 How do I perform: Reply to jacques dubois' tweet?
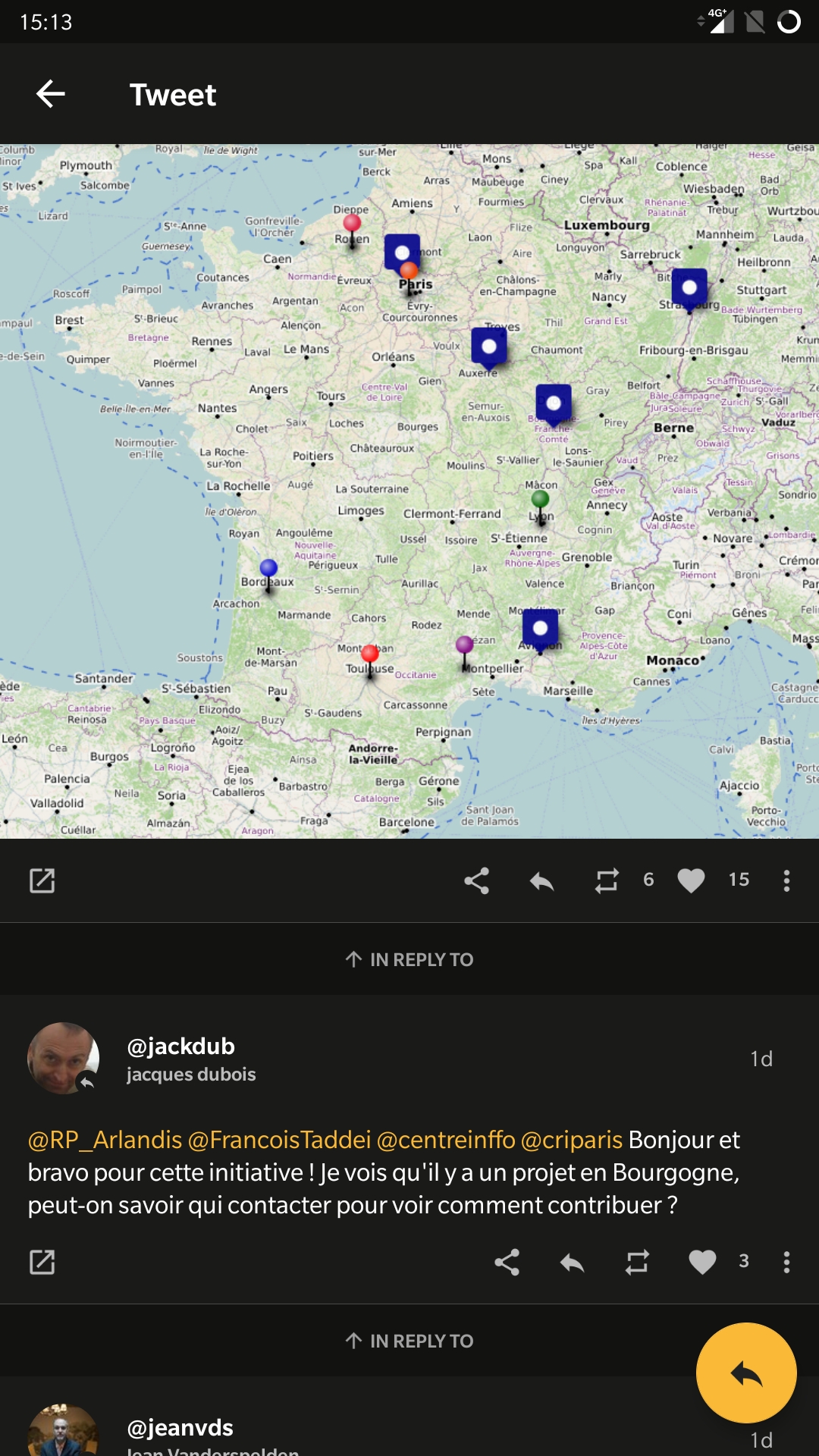click(572, 1262)
